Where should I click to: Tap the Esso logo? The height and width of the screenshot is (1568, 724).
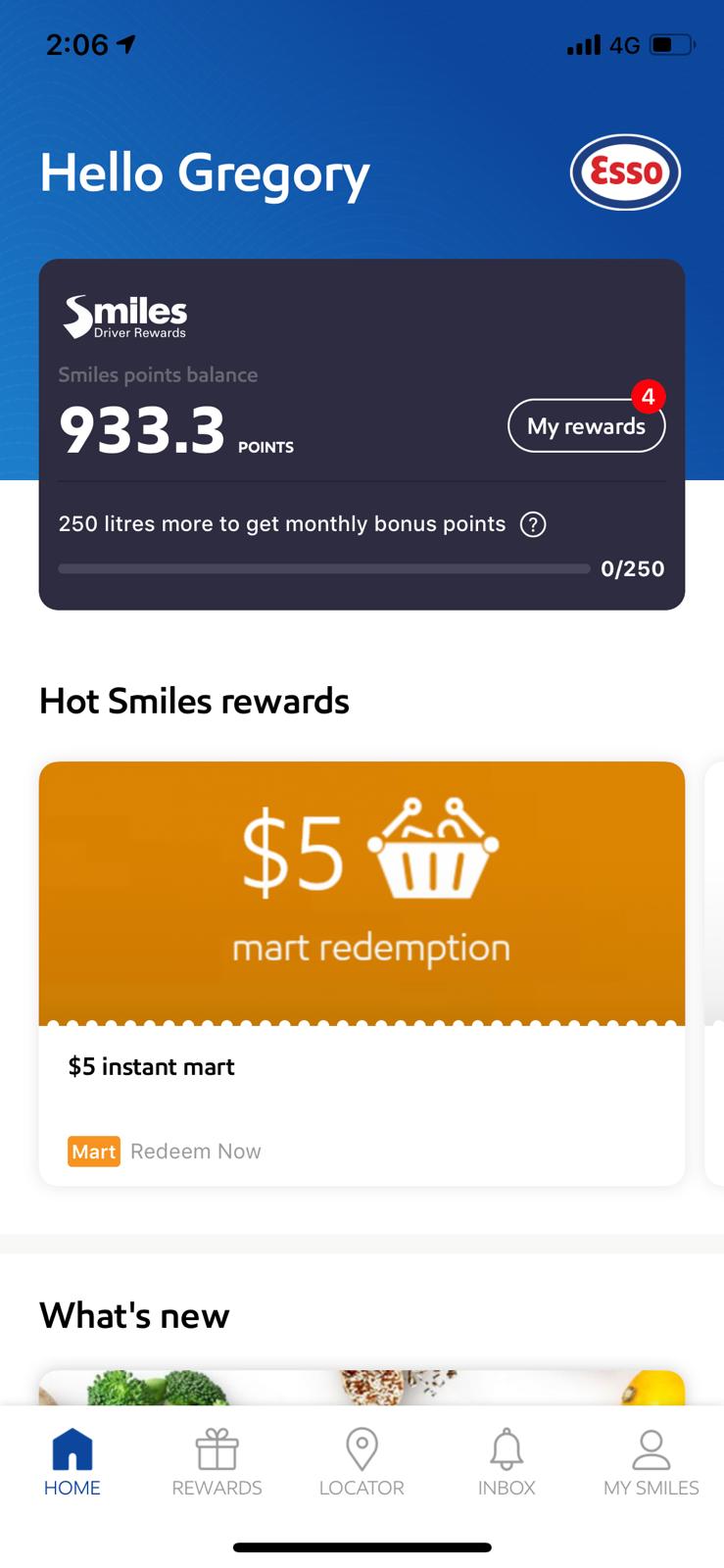coord(626,171)
